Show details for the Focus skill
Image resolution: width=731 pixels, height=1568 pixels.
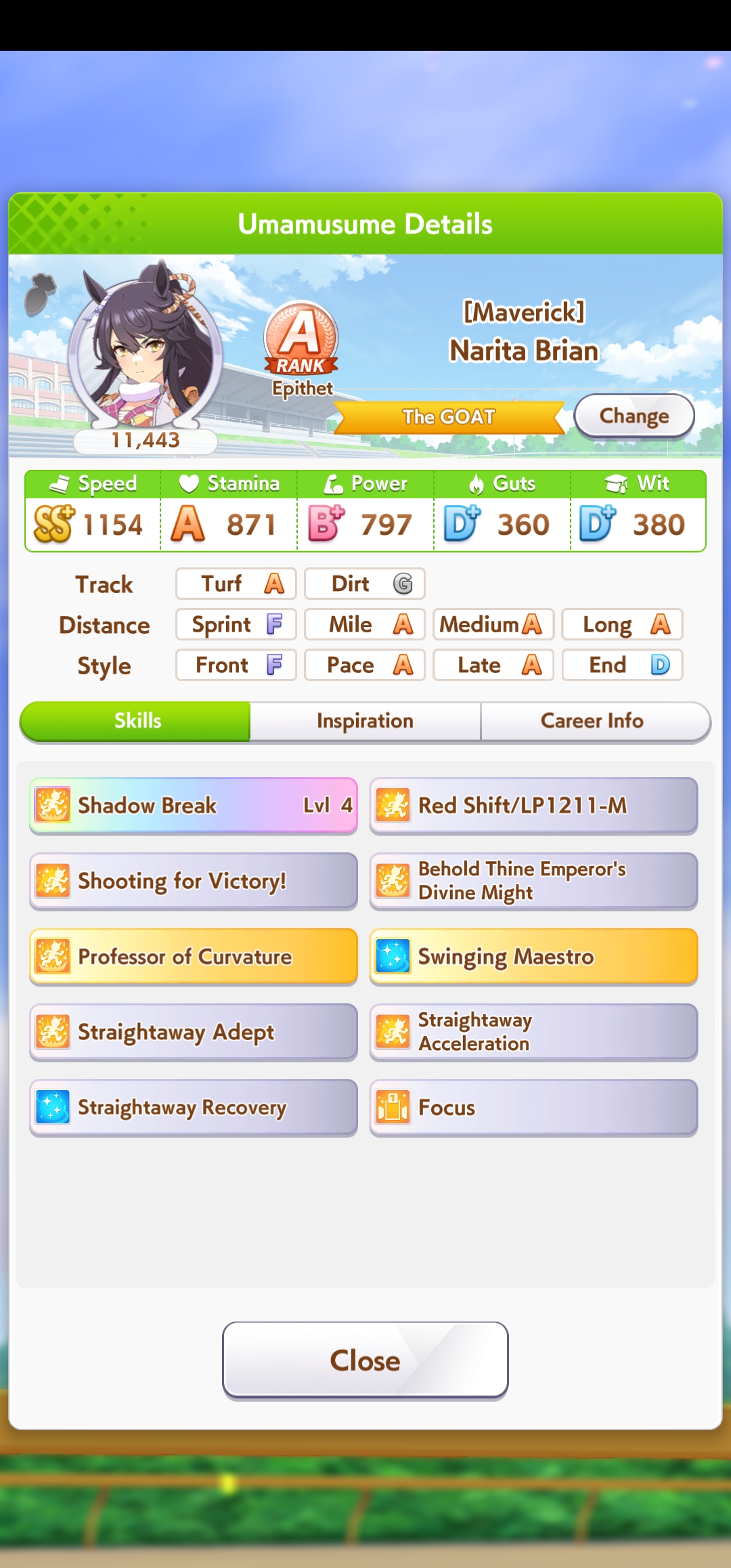pyautogui.click(x=533, y=1108)
